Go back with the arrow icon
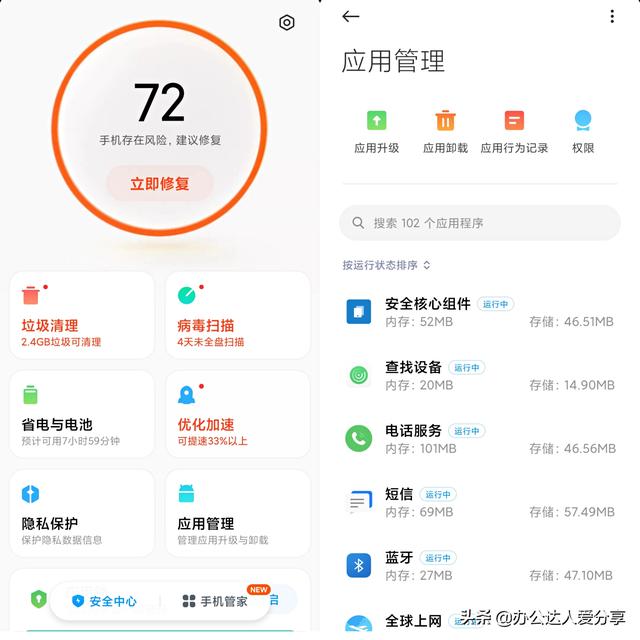Image resolution: width=640 pixels, height=640 pixels. coord(350,17)
